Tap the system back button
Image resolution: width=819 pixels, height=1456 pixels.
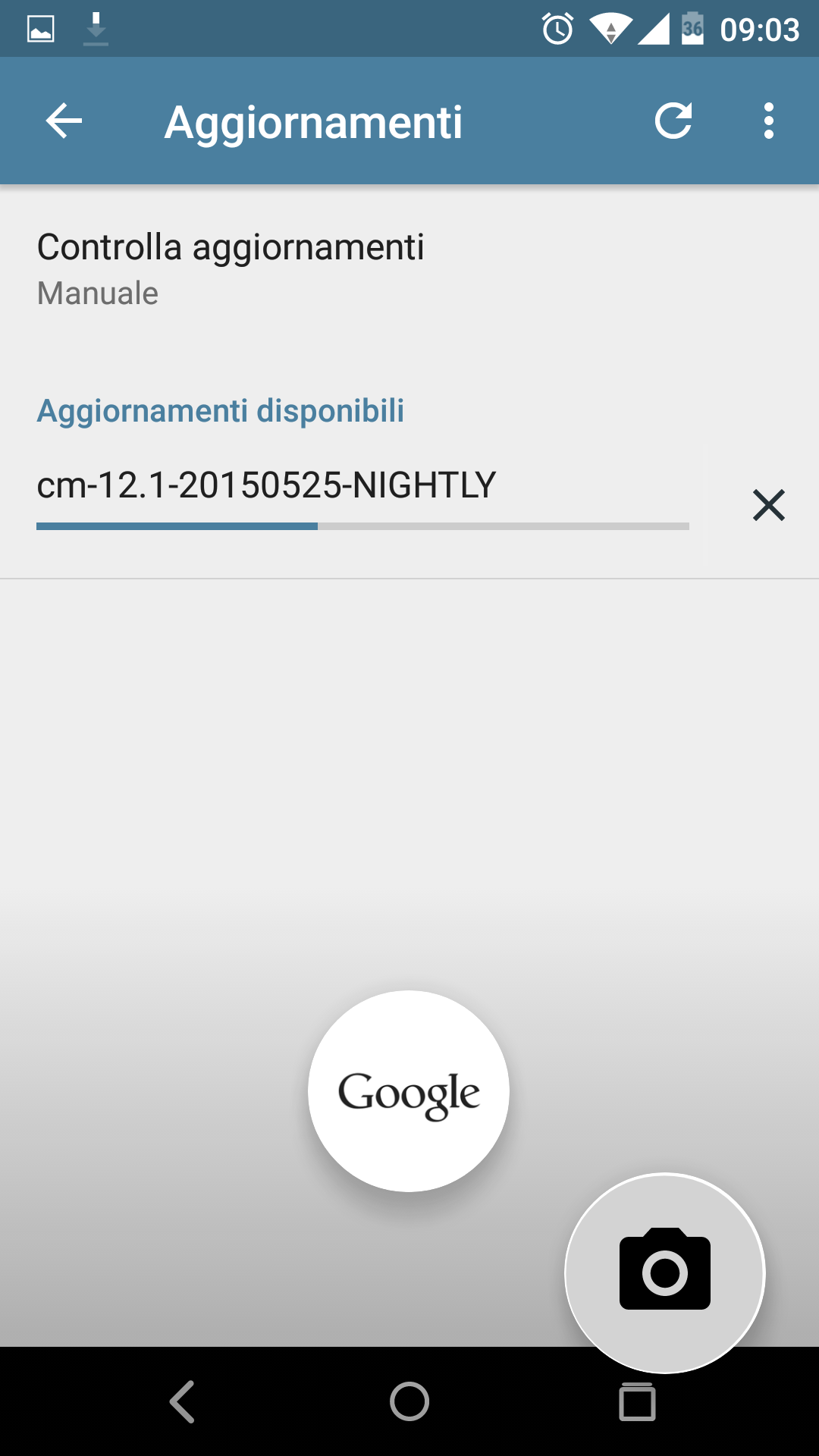[182, 1401]
